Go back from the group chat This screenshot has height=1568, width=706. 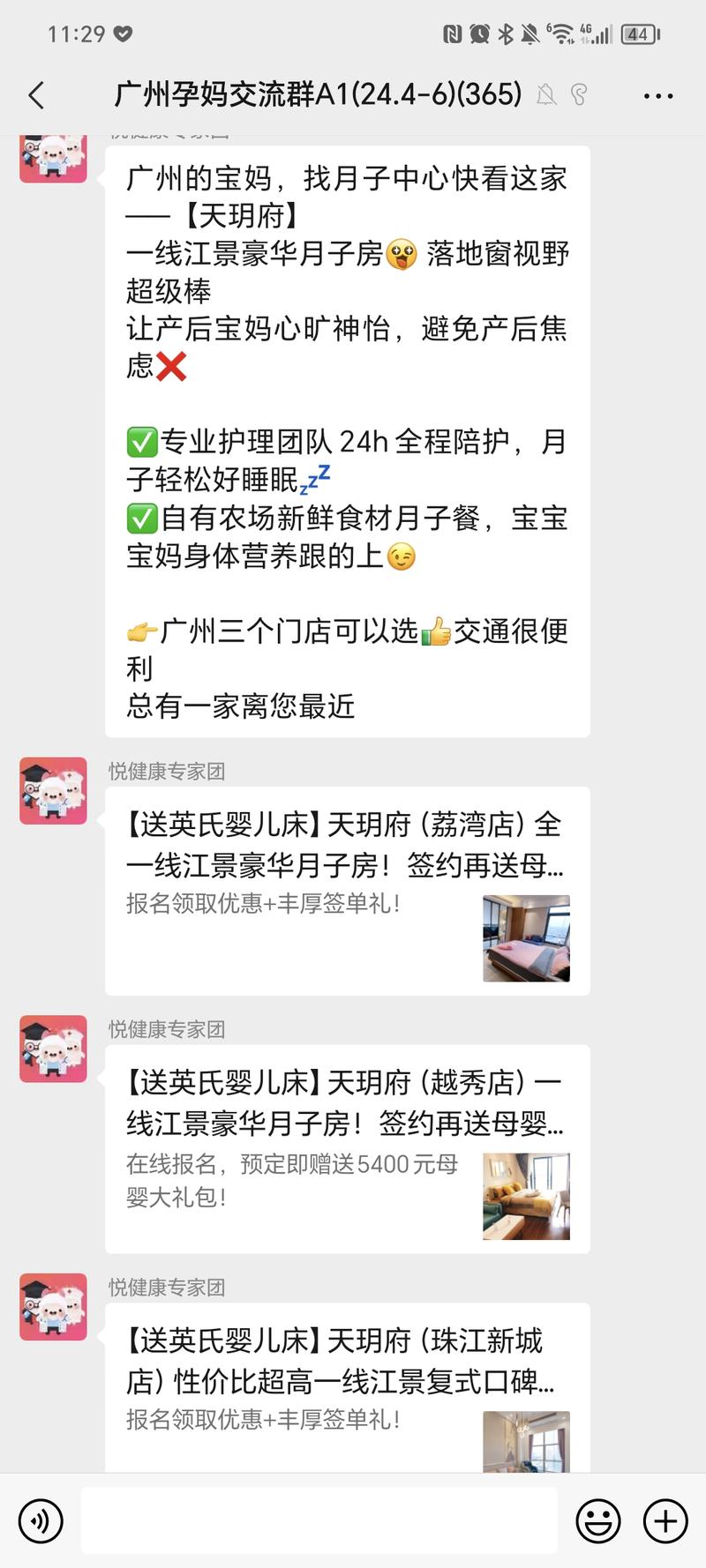point(36,95)
